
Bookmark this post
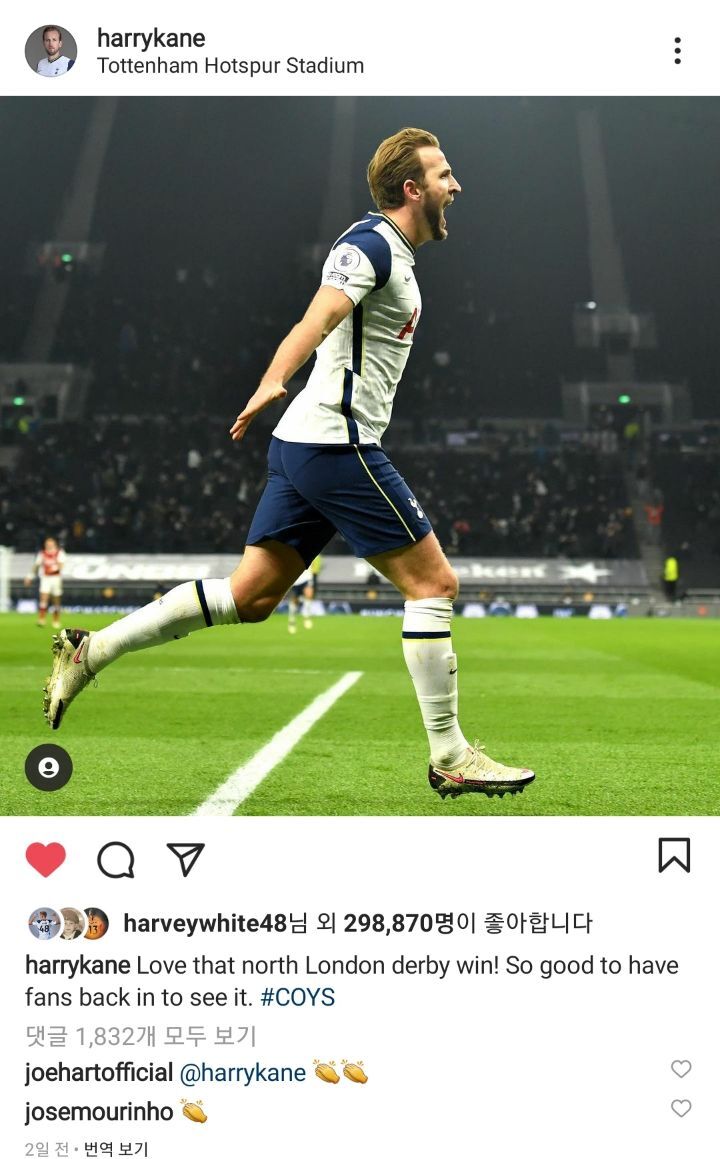click(674, 855)
